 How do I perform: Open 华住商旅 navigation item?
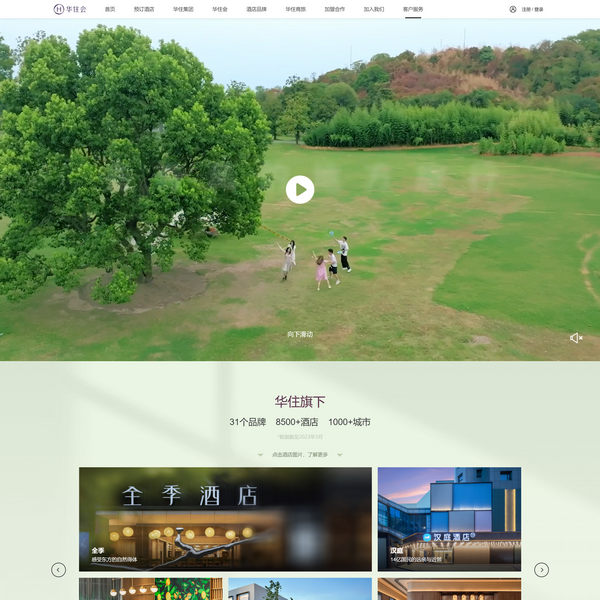point(296,9)
